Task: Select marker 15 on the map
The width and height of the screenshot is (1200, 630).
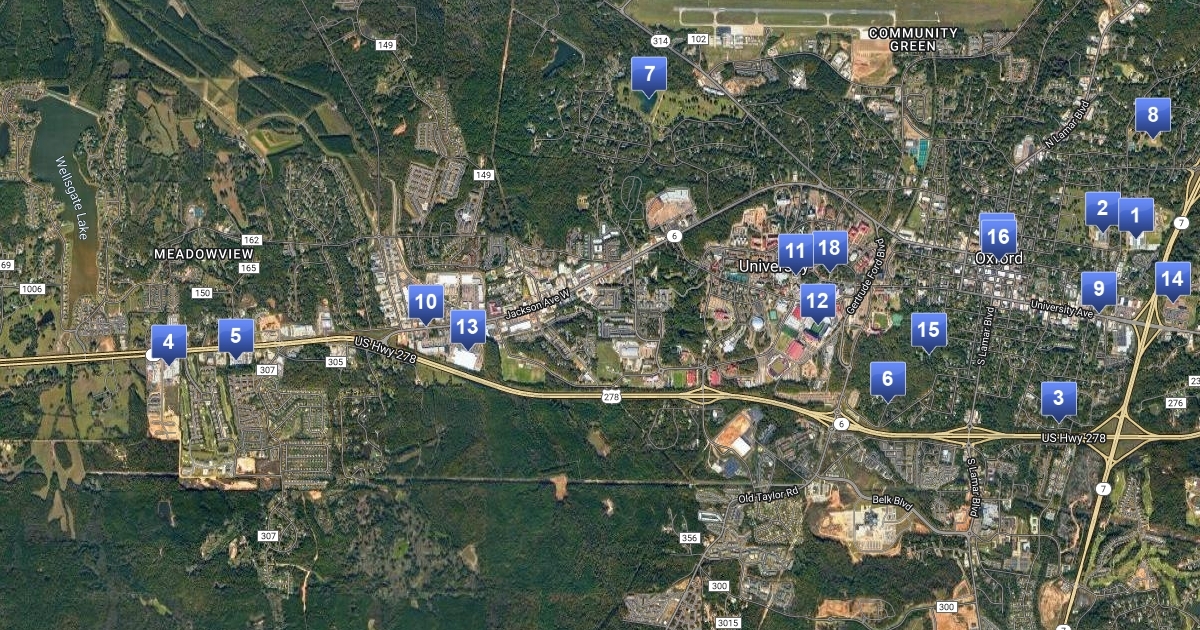Action: point(928,330)
